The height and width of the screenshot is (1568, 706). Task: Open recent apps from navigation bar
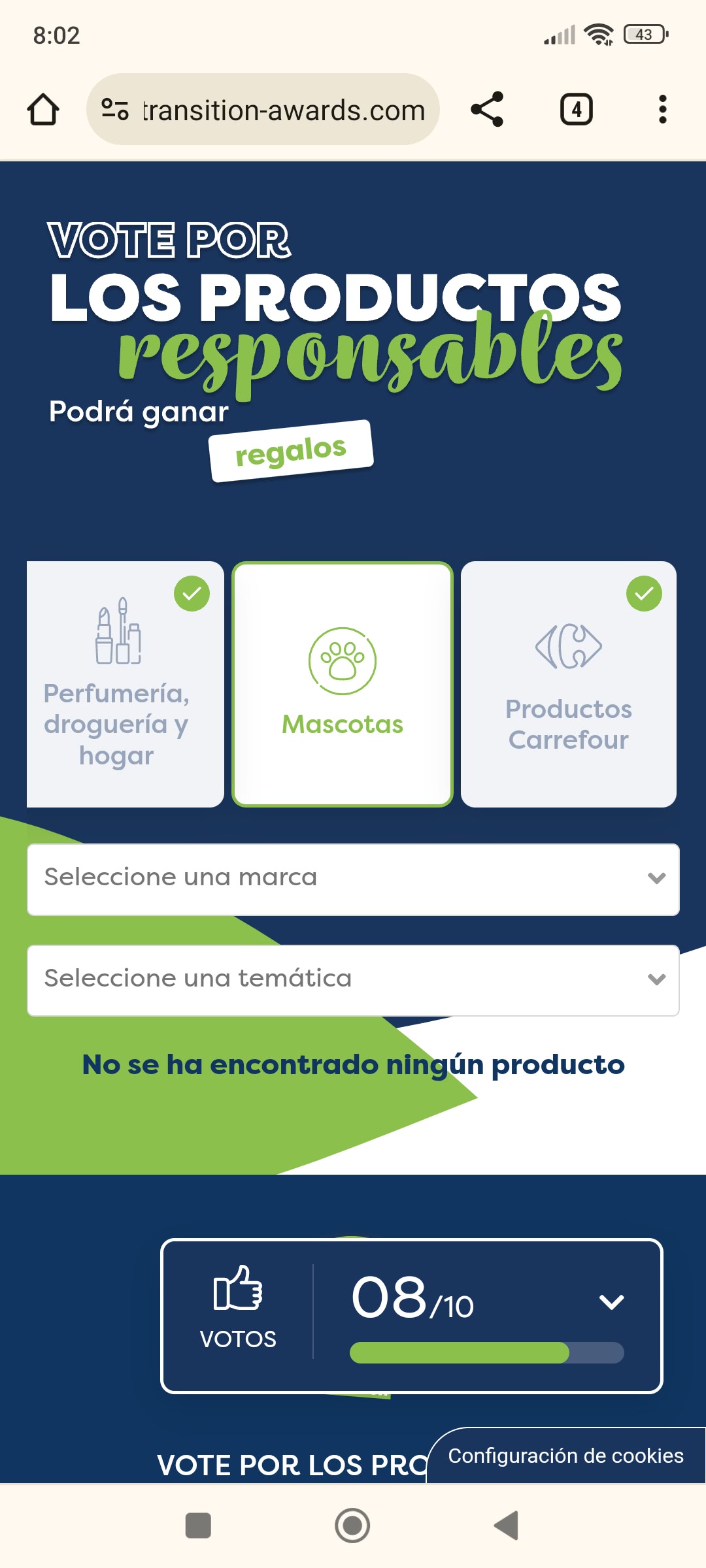tap(198, 1526)
